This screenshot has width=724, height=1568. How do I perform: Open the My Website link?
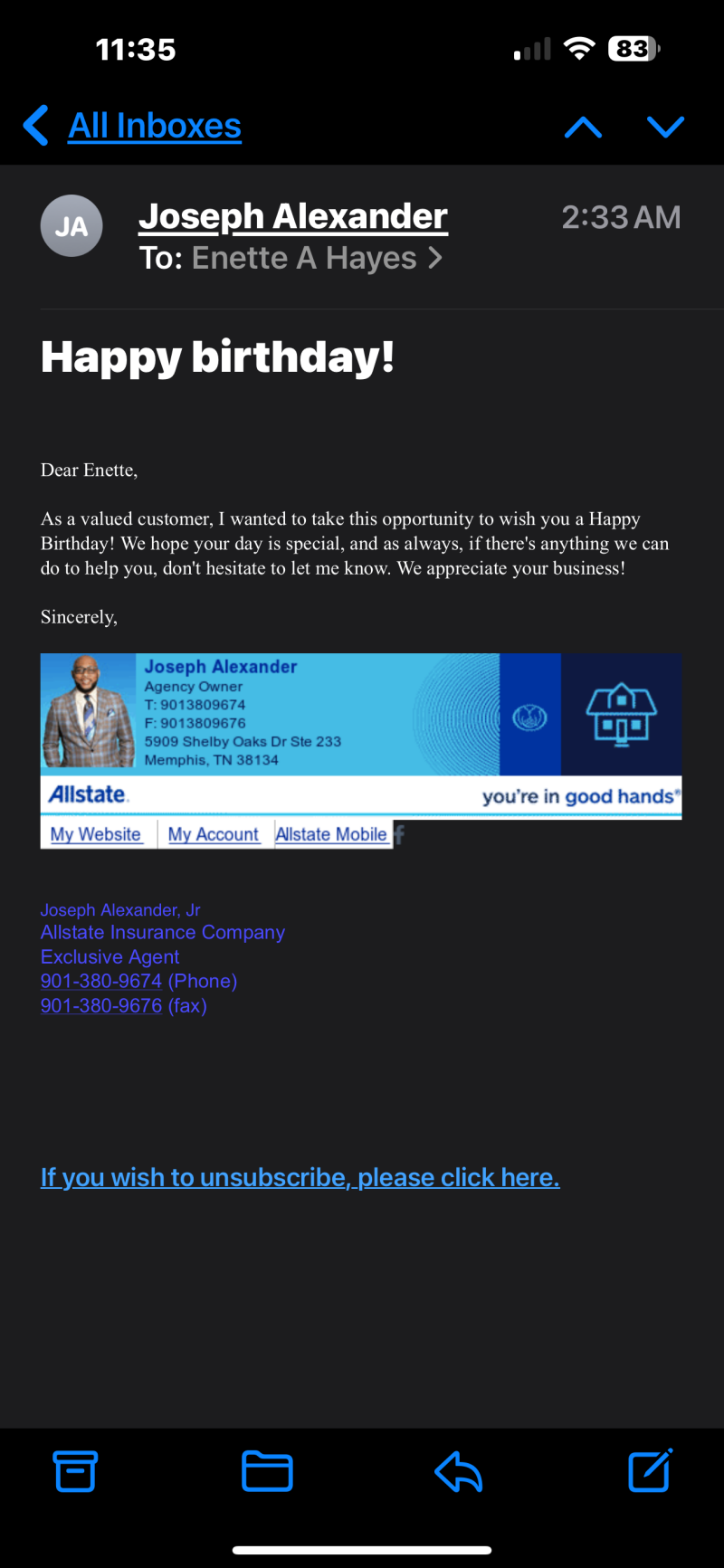coord(96,834)
